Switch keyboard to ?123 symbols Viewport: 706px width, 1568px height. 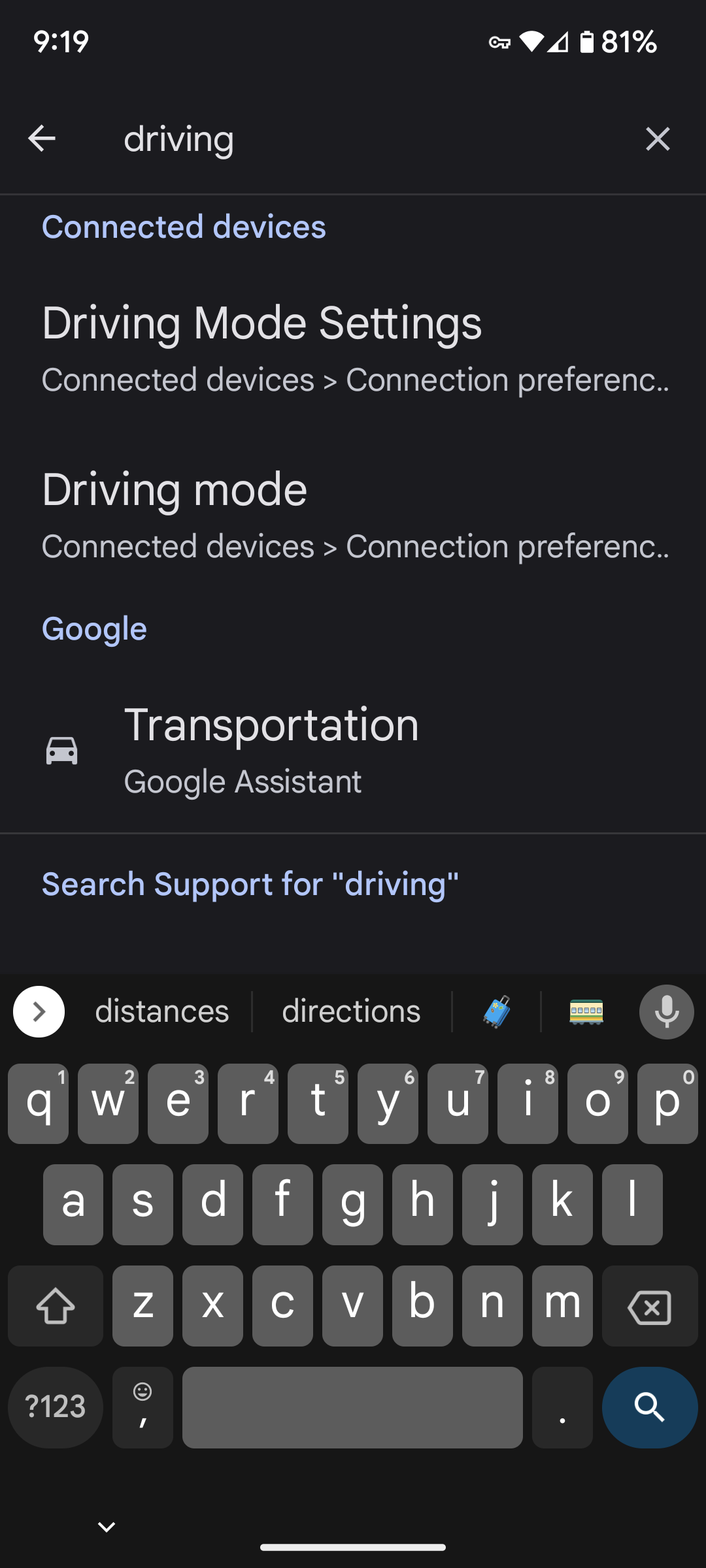pyautogui.click(x=56, y=1407)
